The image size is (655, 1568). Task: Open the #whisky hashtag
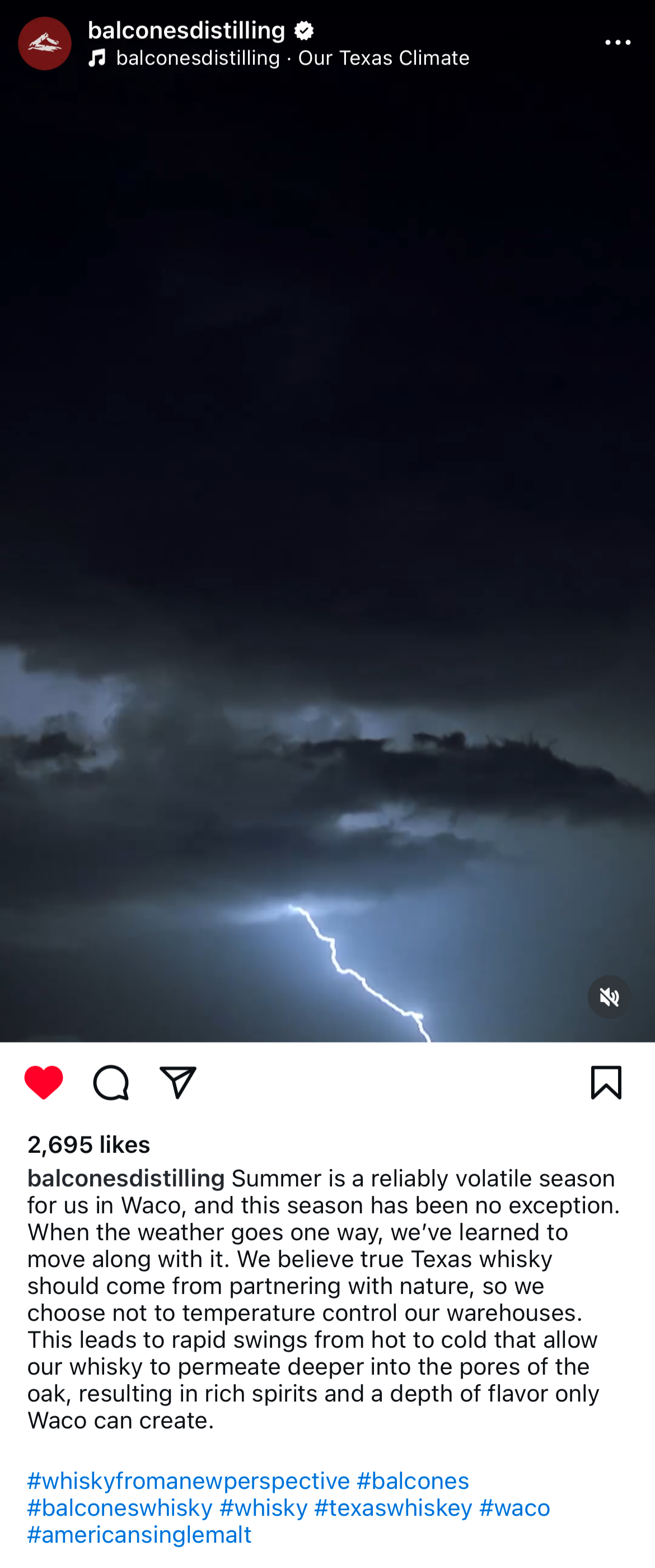click(x=263, y=1507)
